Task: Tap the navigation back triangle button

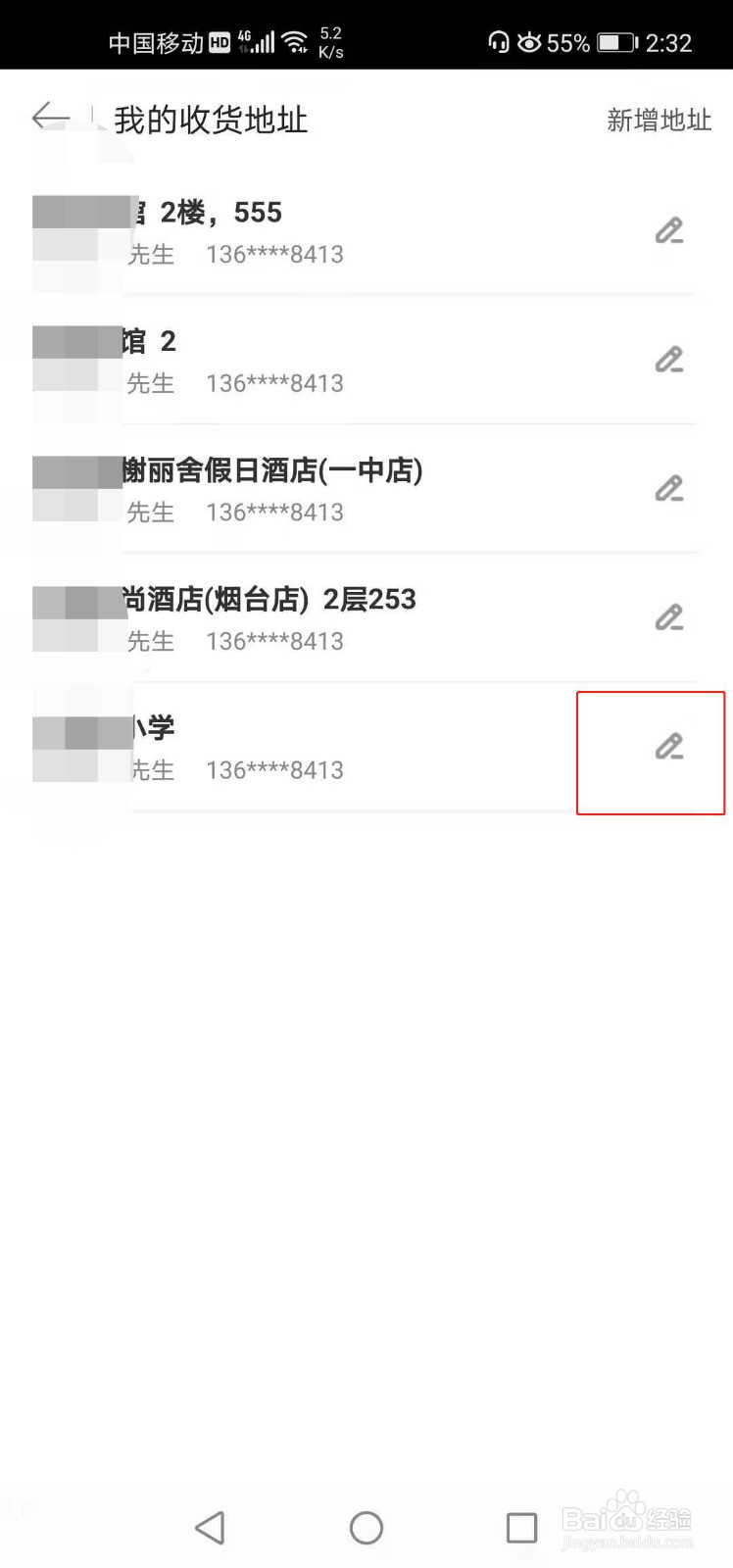Action: pyautogui.click(x=210, y=1526)
